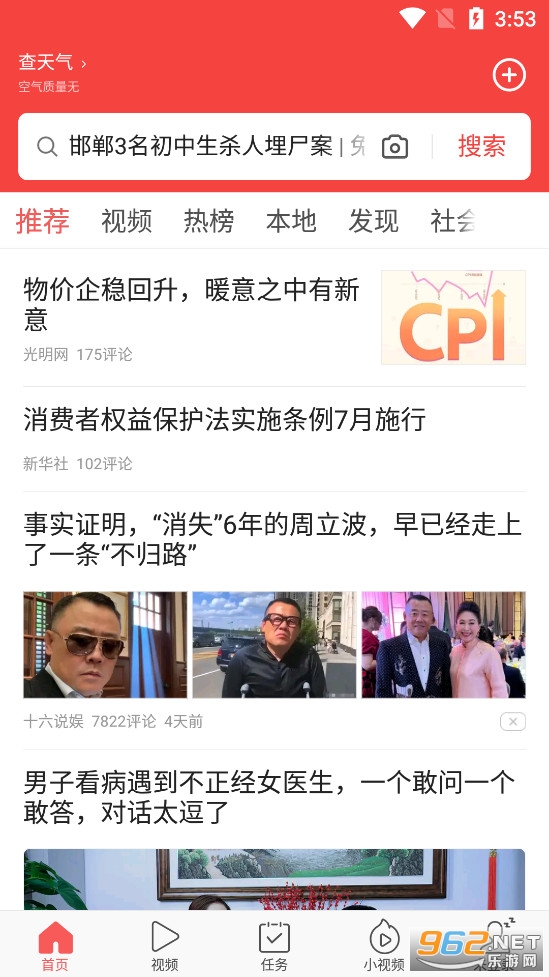Open the 任务 bottom tab
Image resolution: width=549 pixels, height=977 pixels.
(274, 946)
